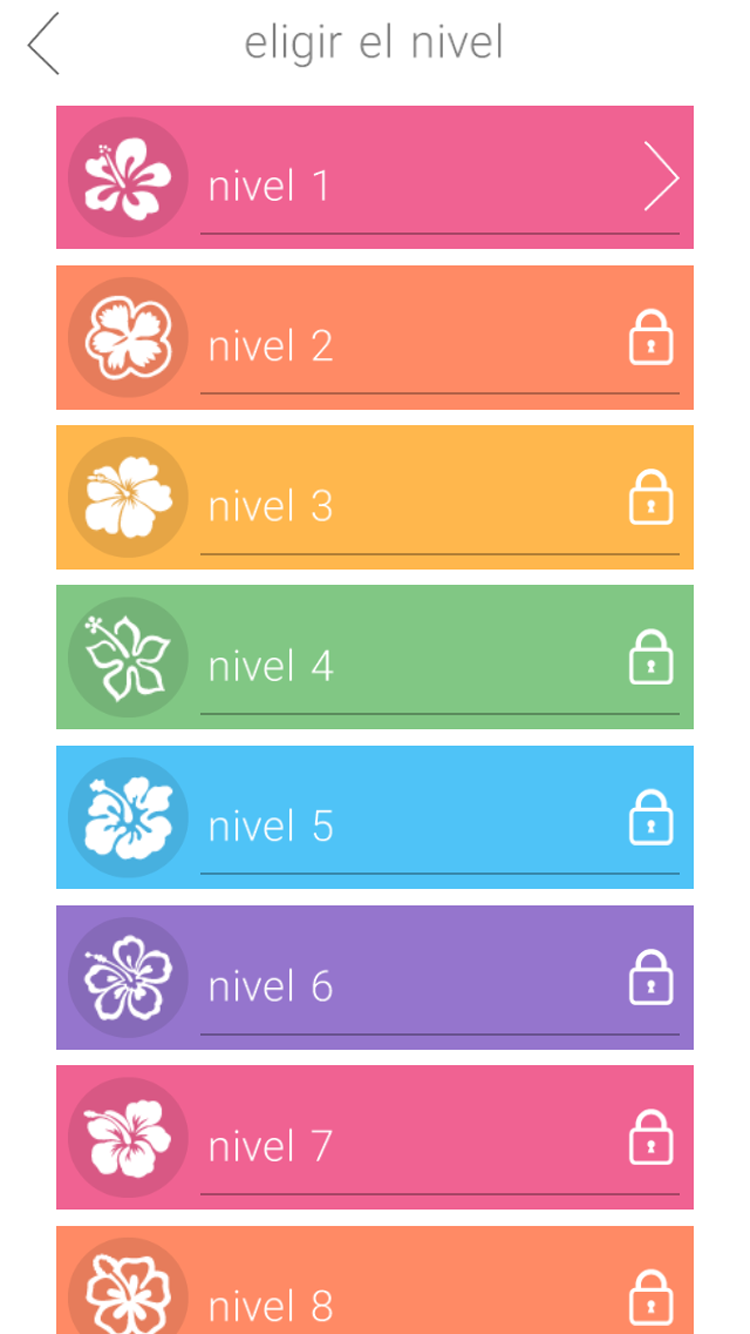Click the outlined flower icon for nivel 4
Screen dimensions: 750x1334
pyautogui.click(x=127, y=657)
